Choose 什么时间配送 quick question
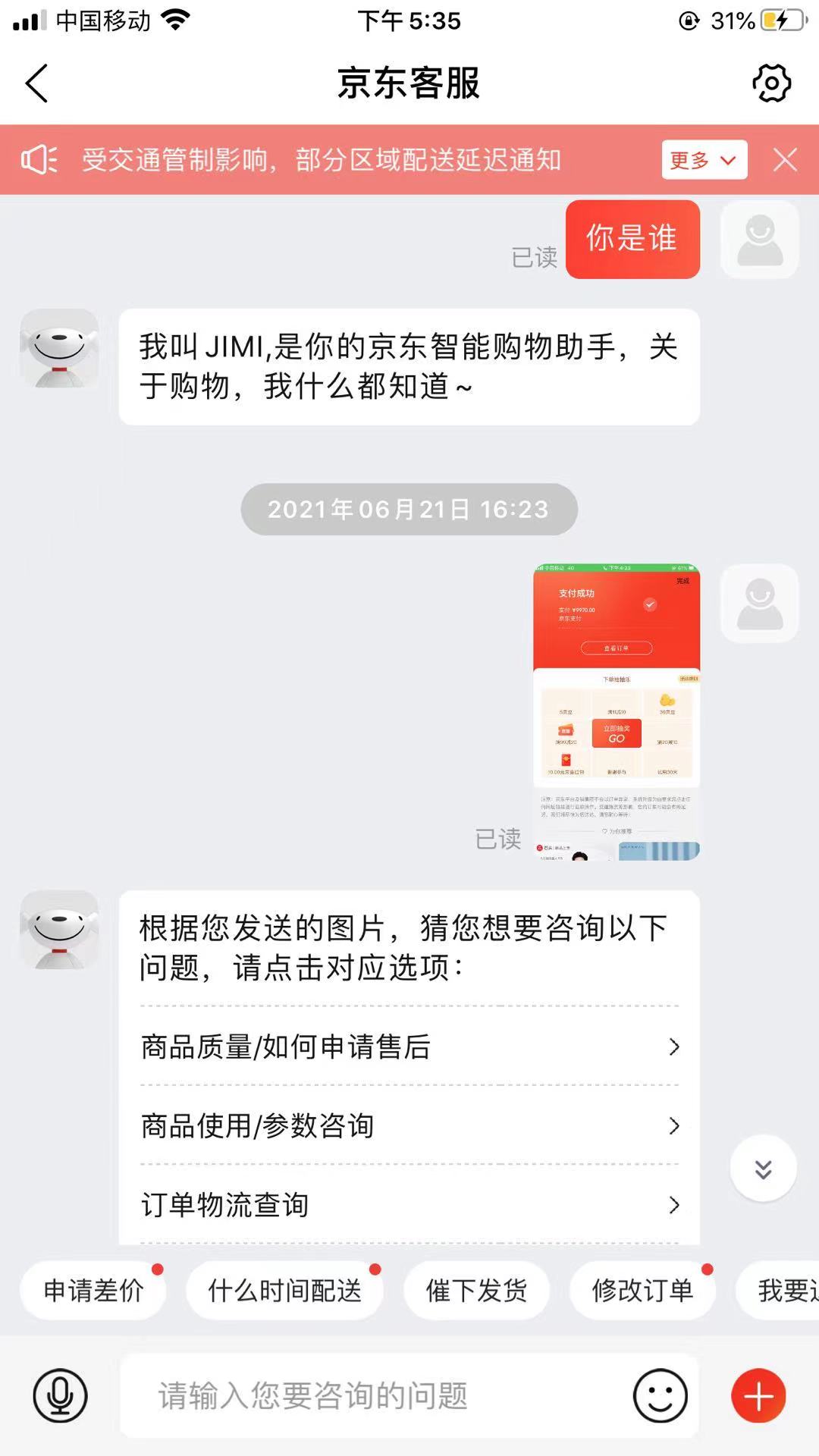Image resolution: width=819 pixels, height=1456 pixels. point(284,1289)
